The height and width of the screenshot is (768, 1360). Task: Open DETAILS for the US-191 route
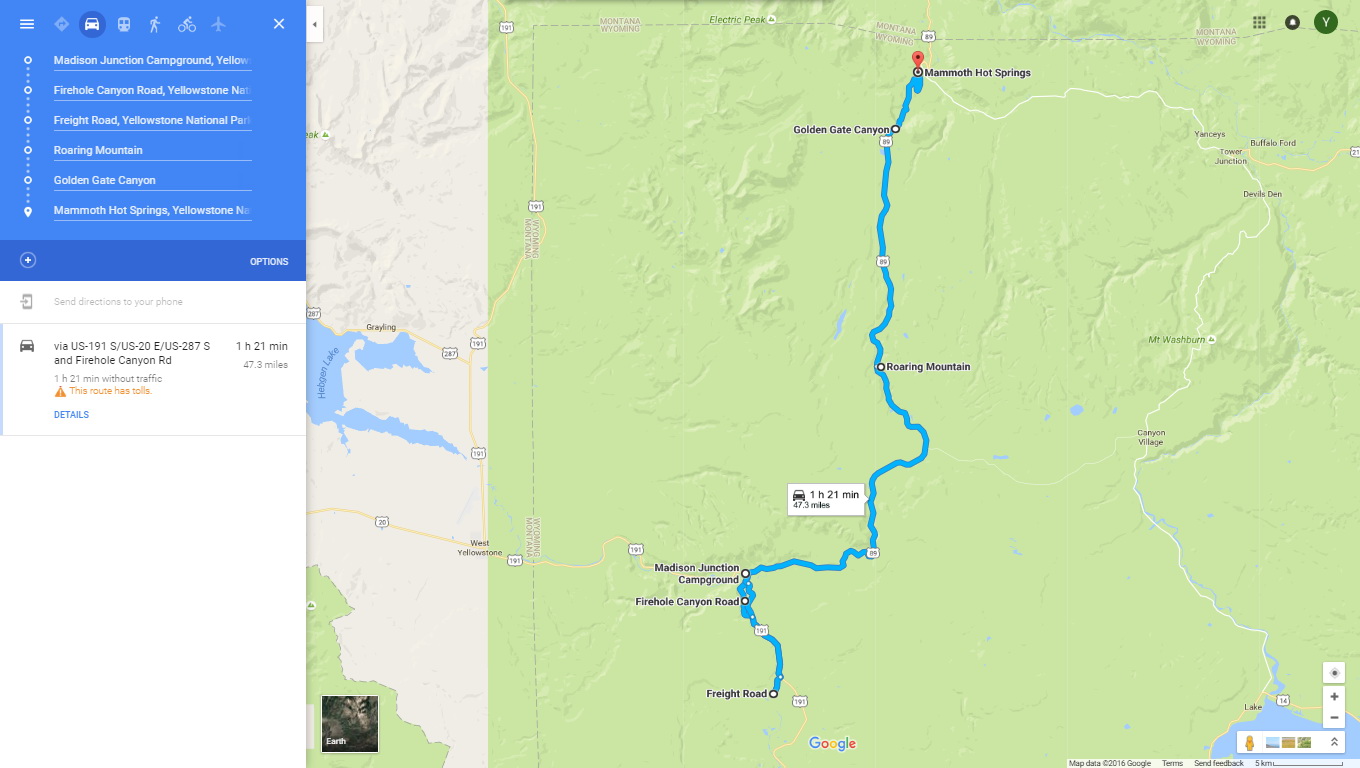(71, 415)
